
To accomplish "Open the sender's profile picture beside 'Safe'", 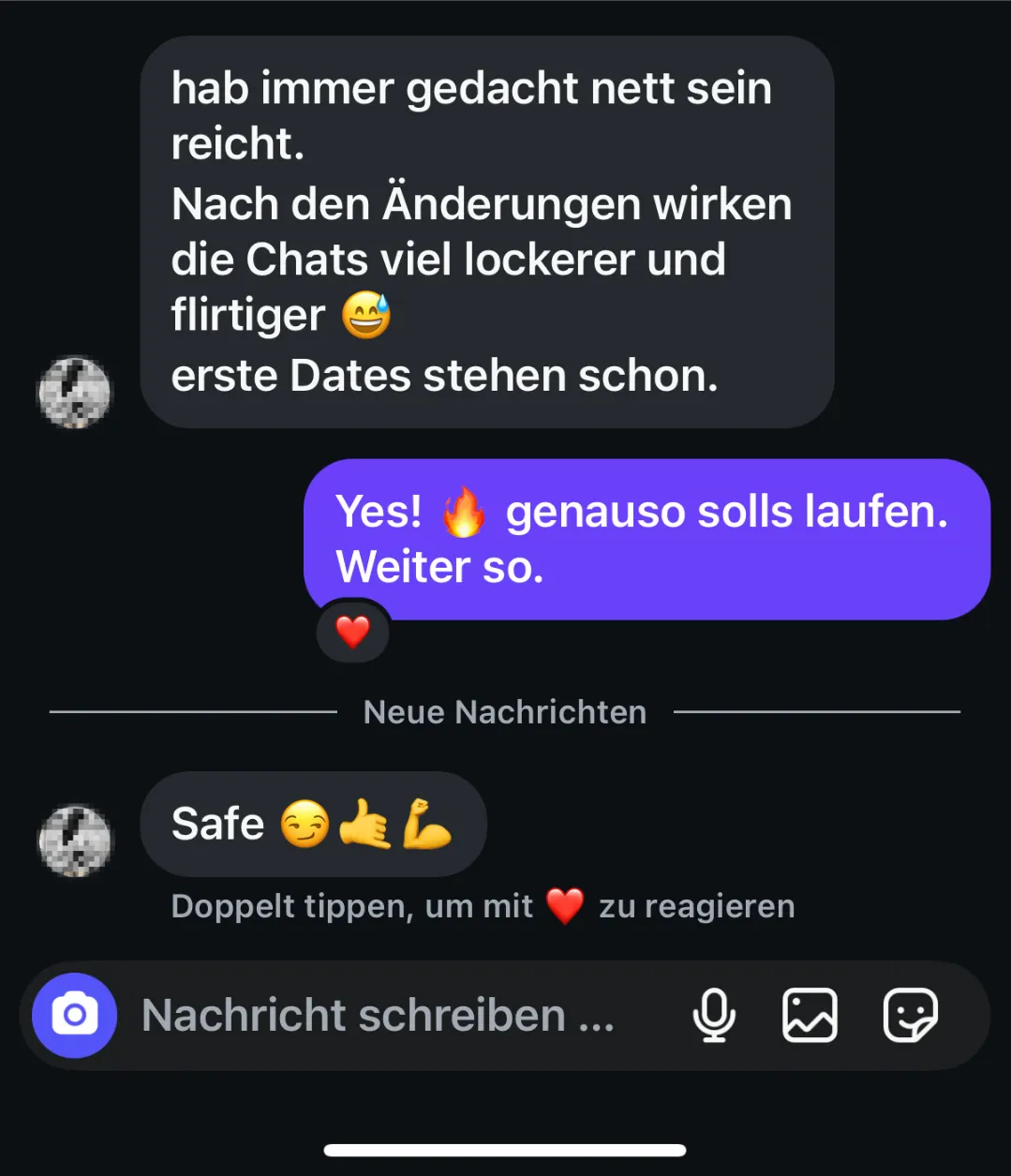I will click(74, 841).
